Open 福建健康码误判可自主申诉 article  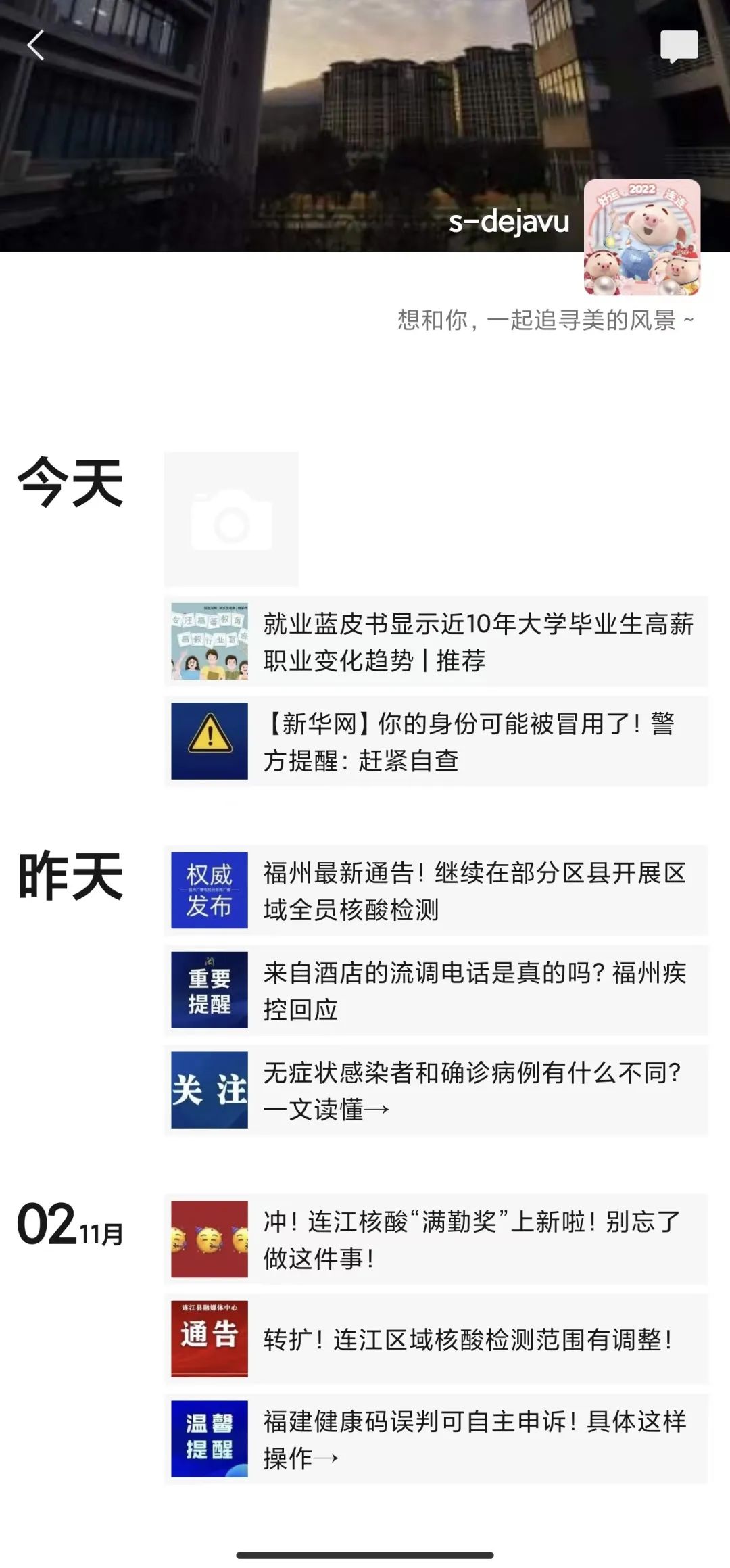[x=436, y=1439]
